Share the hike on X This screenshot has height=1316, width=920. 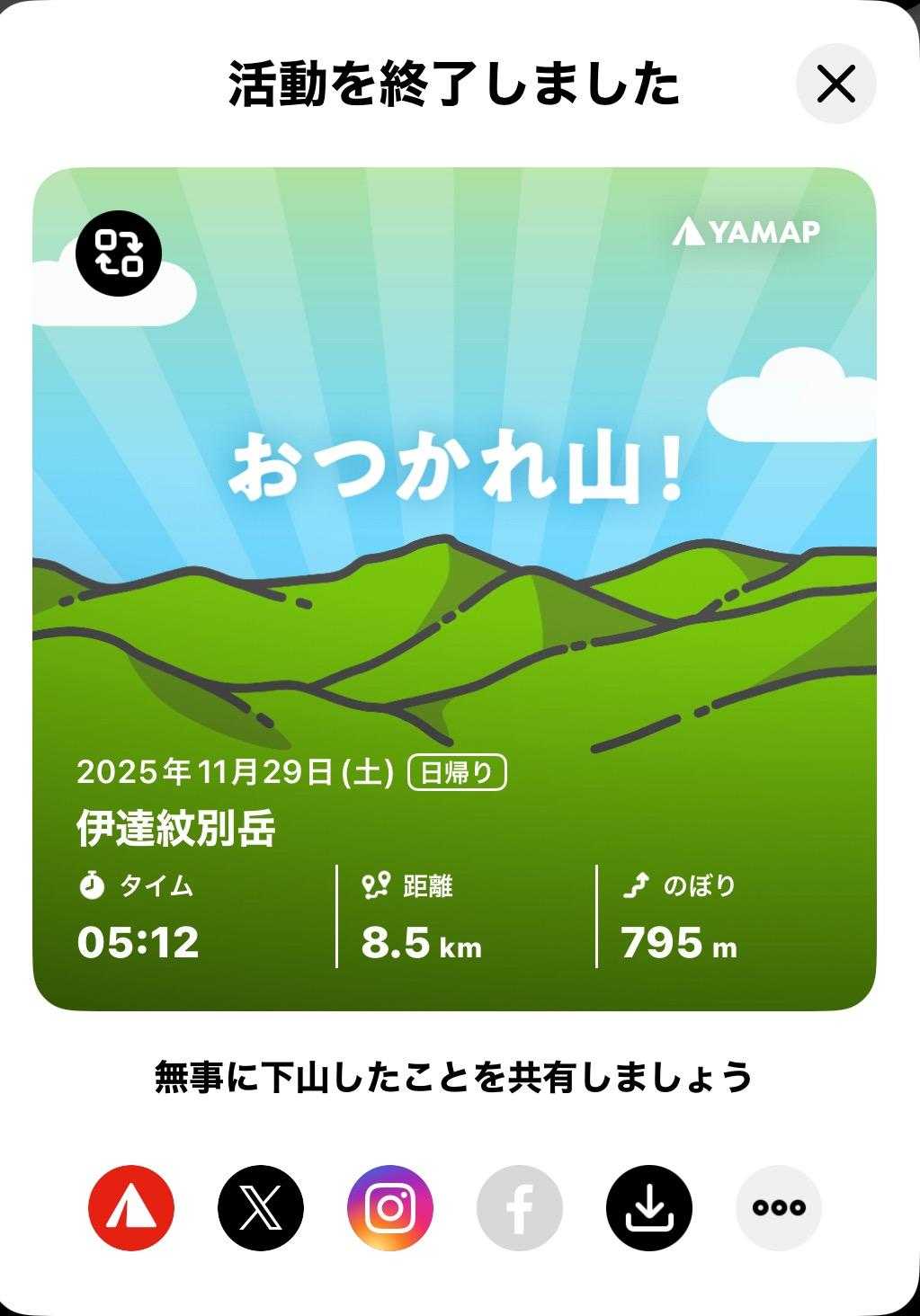(261, 1207)
